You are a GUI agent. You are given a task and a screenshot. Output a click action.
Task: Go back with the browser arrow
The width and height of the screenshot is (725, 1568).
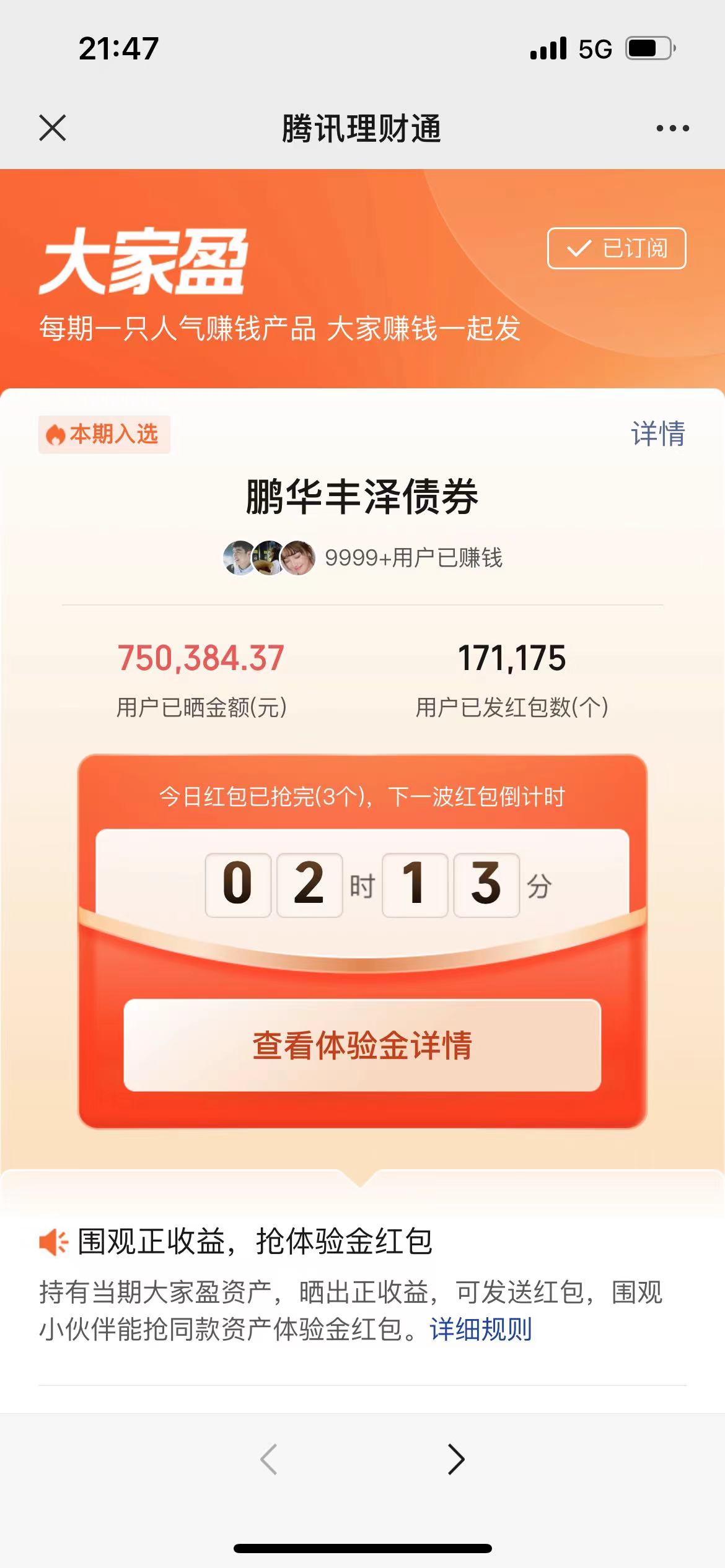point(269,1460)
